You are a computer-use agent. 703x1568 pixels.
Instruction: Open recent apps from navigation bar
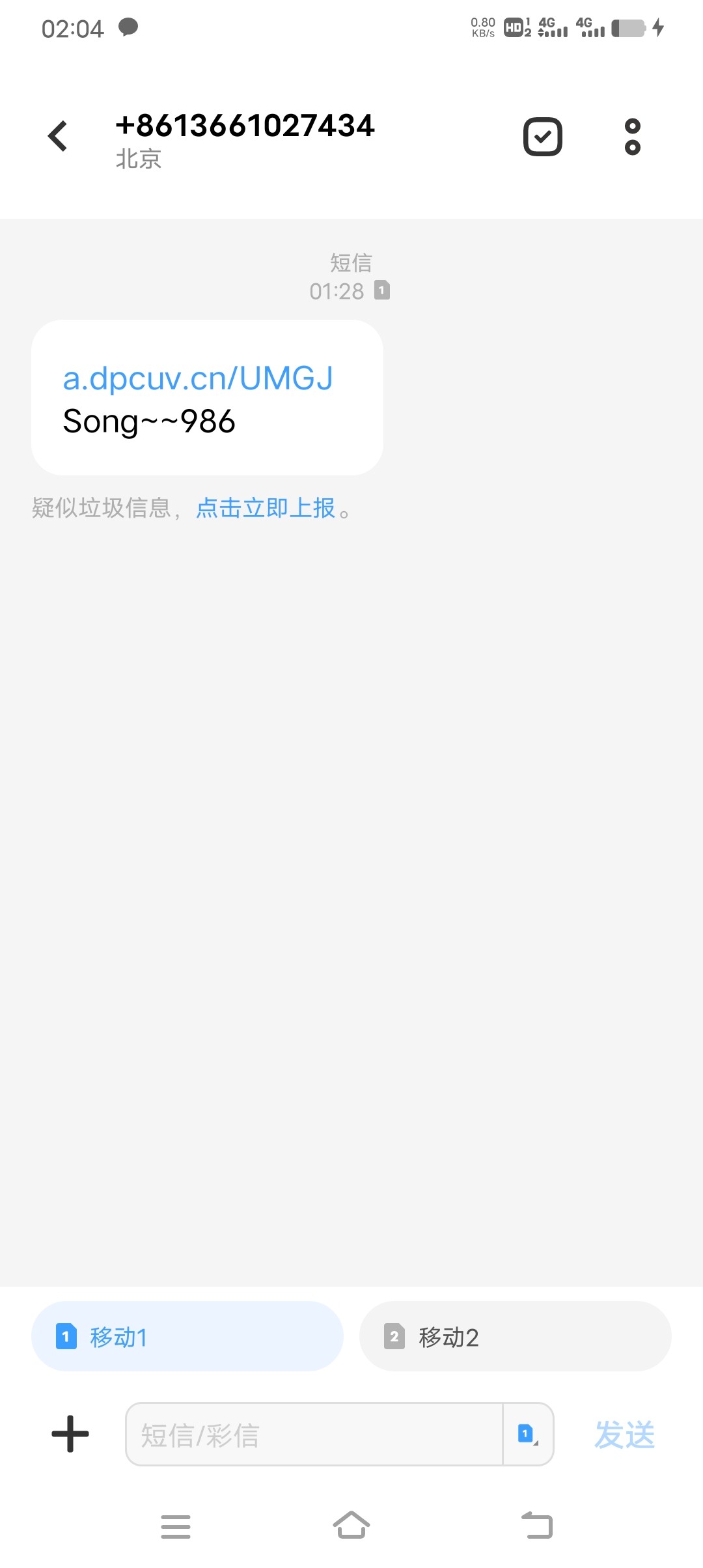point(176,1526)
